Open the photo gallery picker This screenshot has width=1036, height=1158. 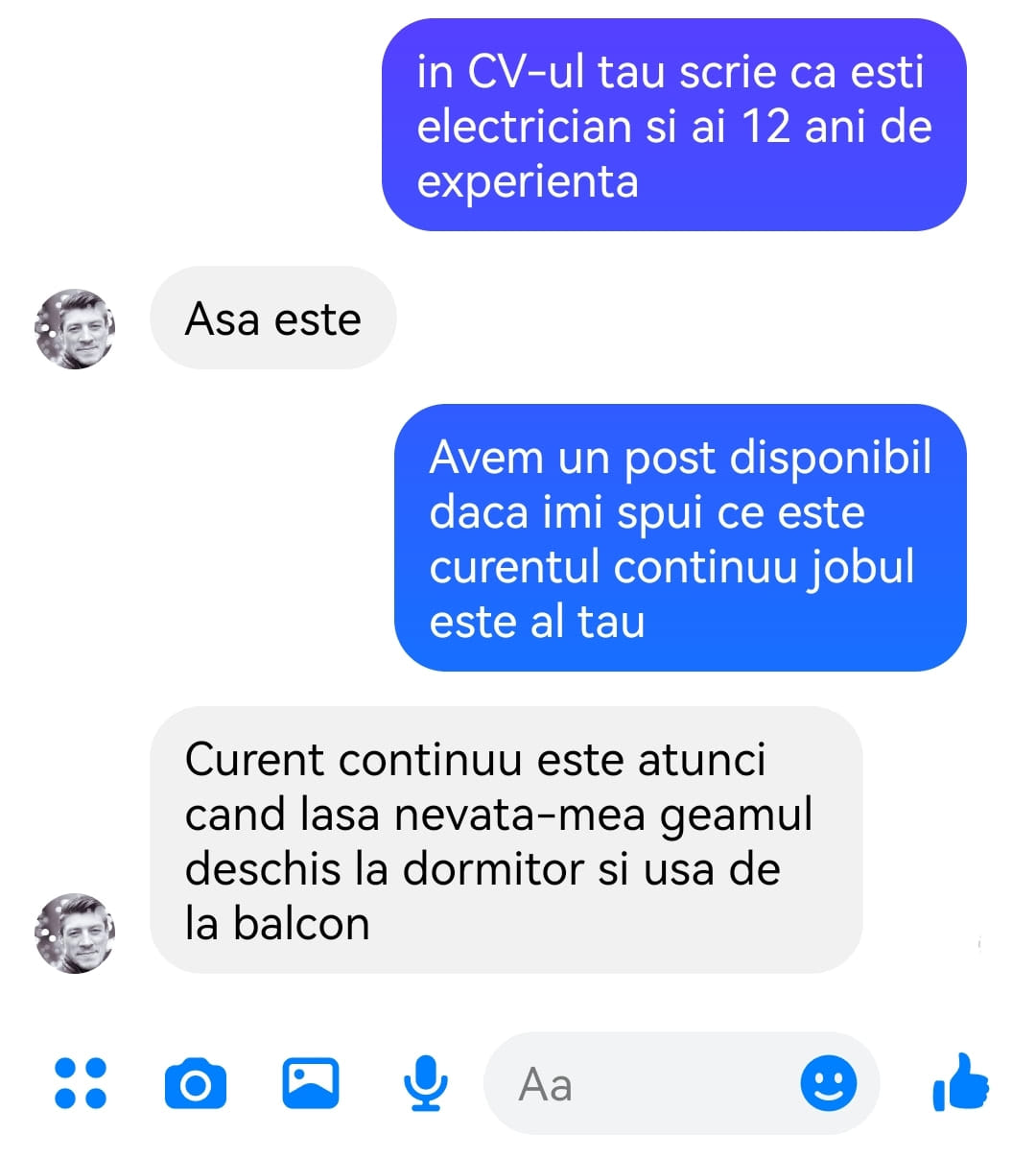[x=310, y=1083]
